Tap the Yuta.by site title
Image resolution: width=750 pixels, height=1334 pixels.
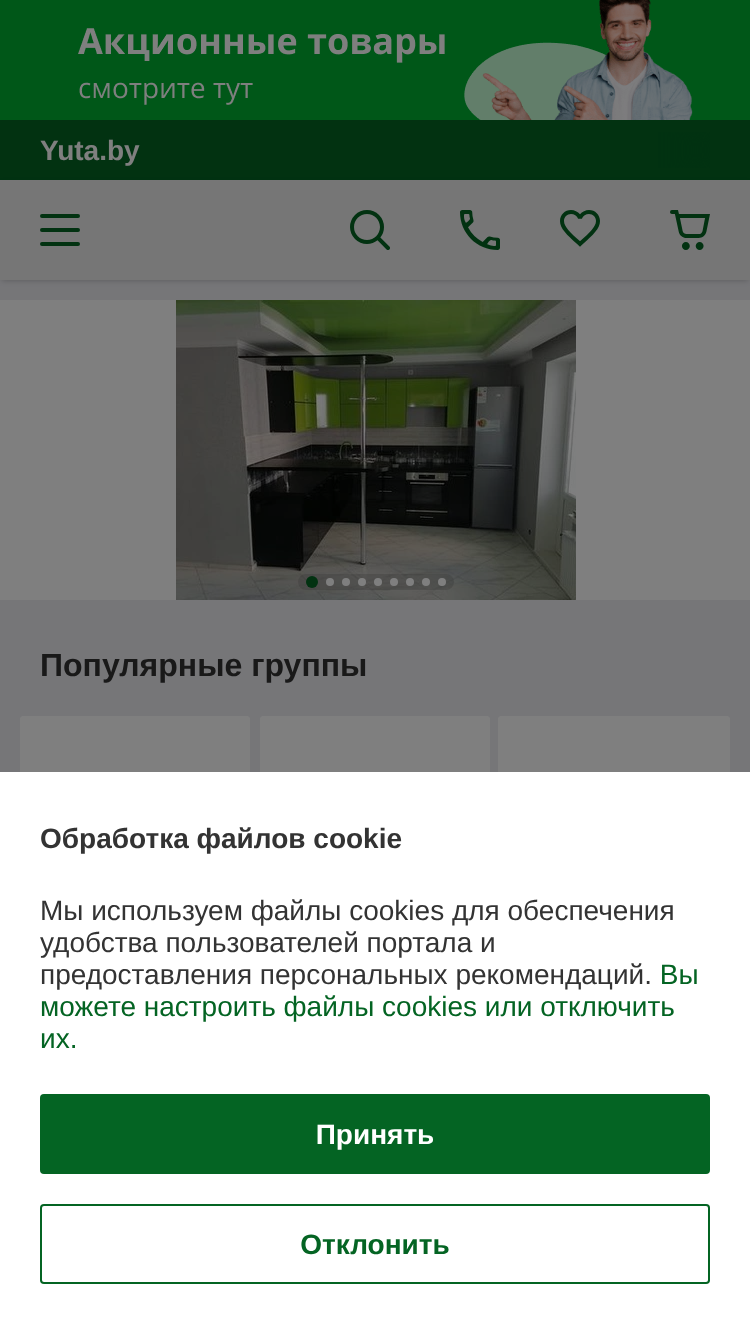tap(90, 151)
